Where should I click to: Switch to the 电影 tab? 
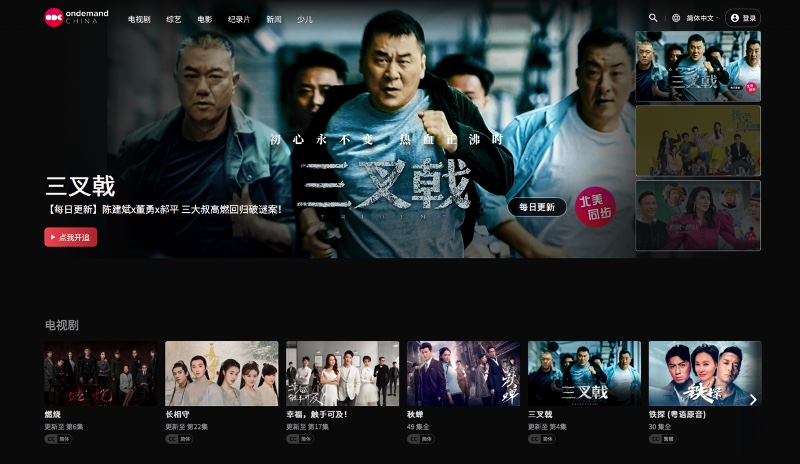click(204, 19)
